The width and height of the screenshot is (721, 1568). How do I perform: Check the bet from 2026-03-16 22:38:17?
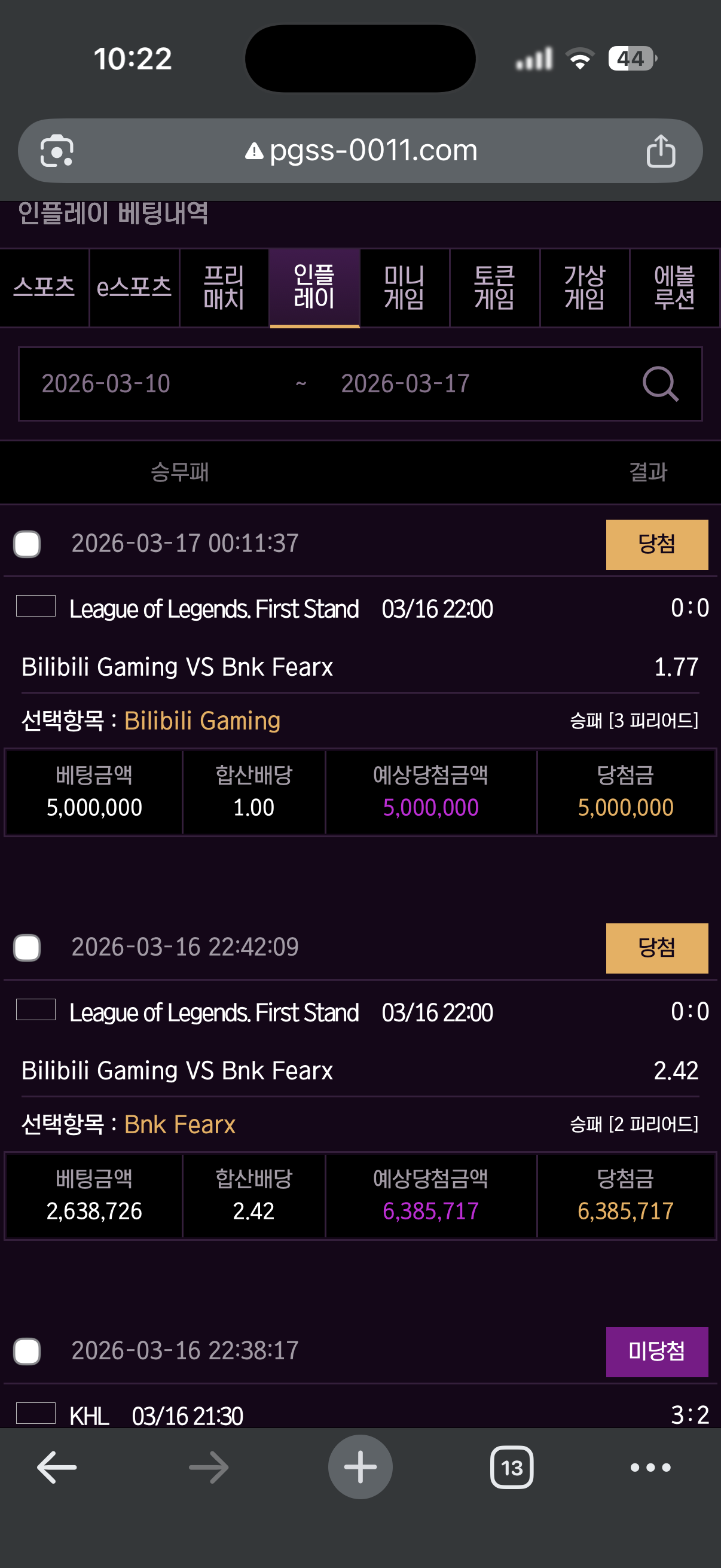click(28, 1351)
